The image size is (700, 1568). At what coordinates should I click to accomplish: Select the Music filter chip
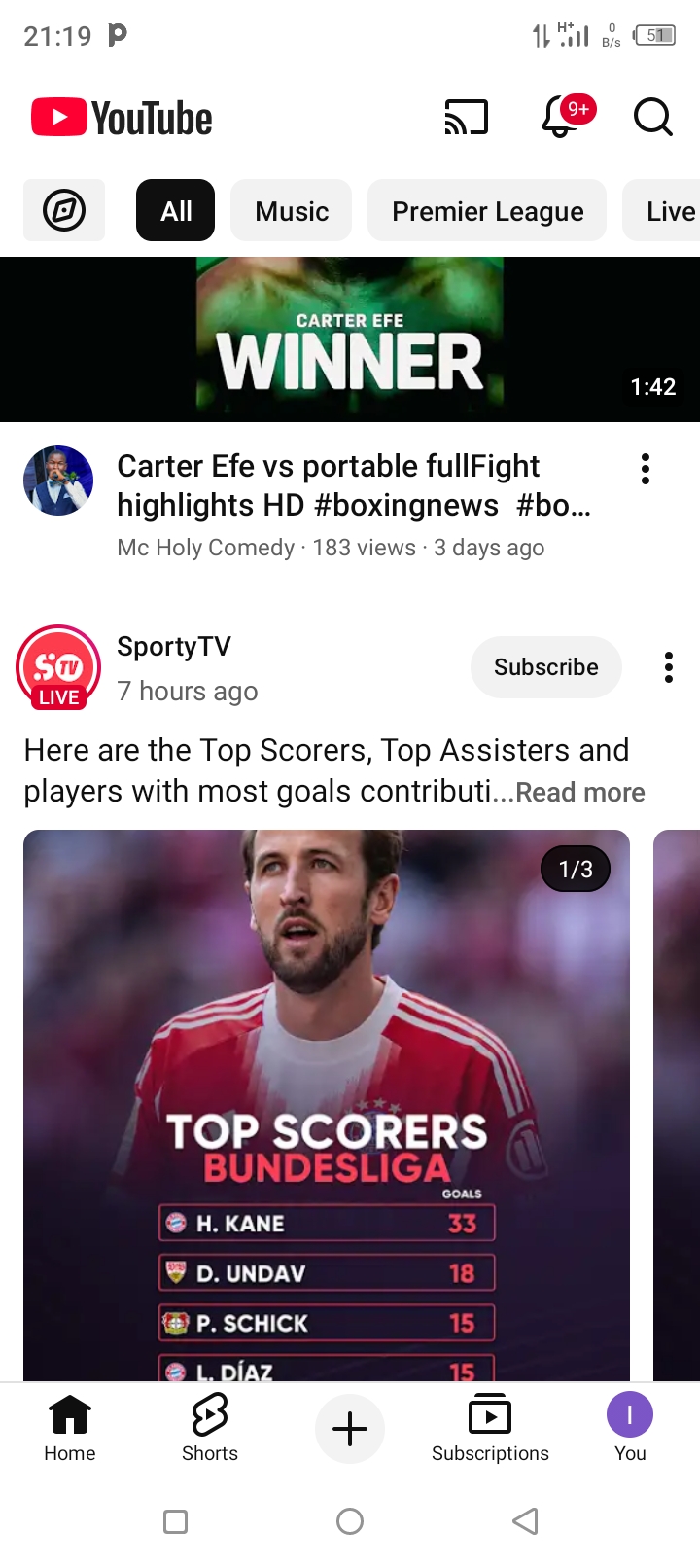[292, 210]
